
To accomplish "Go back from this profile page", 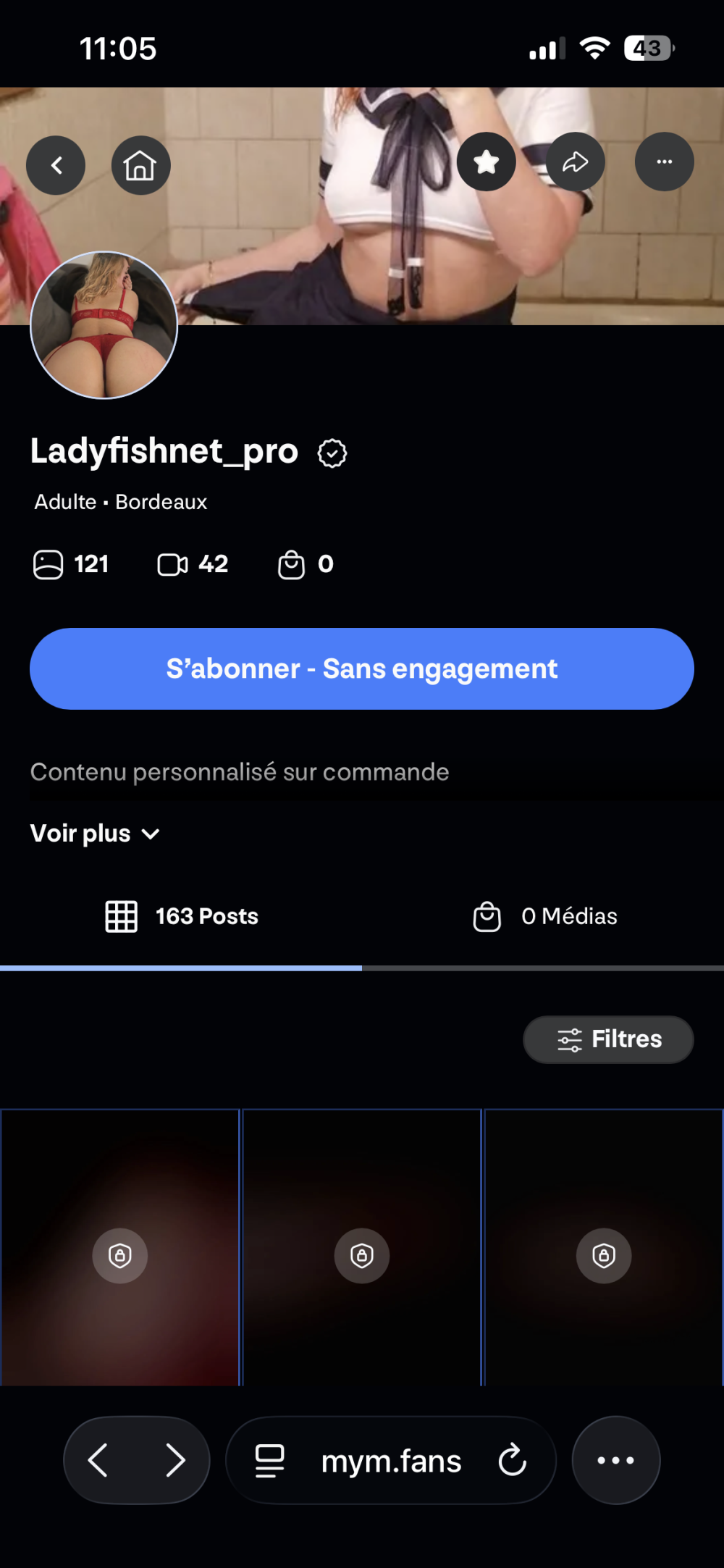I will coord(56,165).
